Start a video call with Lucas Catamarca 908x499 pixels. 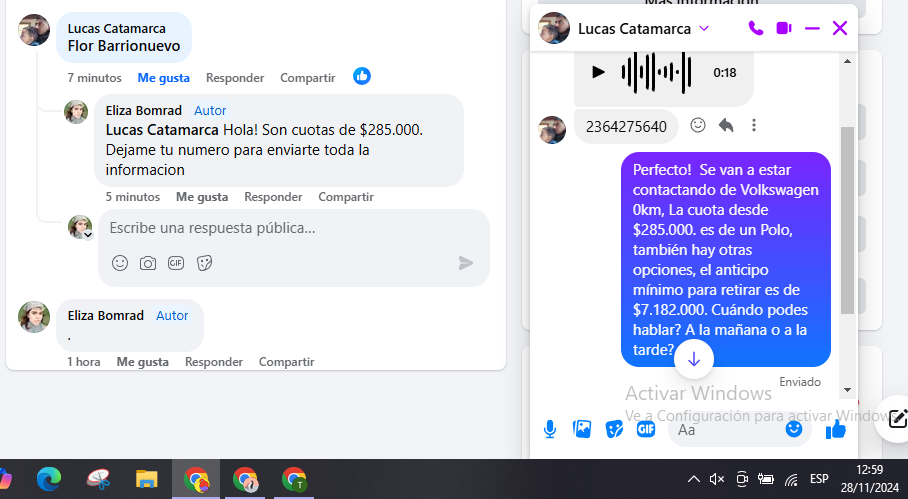pos(784,28)
